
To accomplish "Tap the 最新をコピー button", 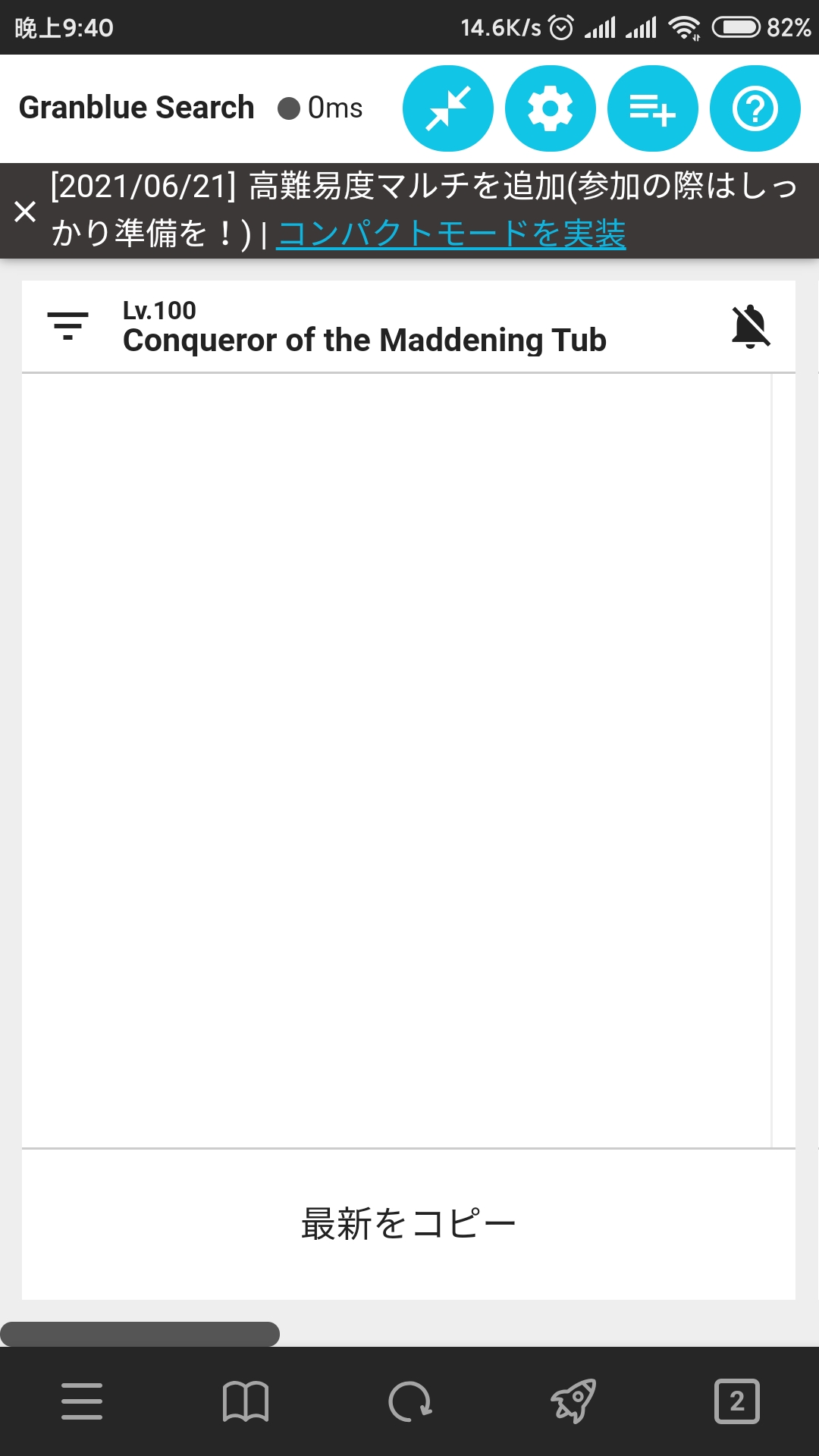I will coord(408,1224).
